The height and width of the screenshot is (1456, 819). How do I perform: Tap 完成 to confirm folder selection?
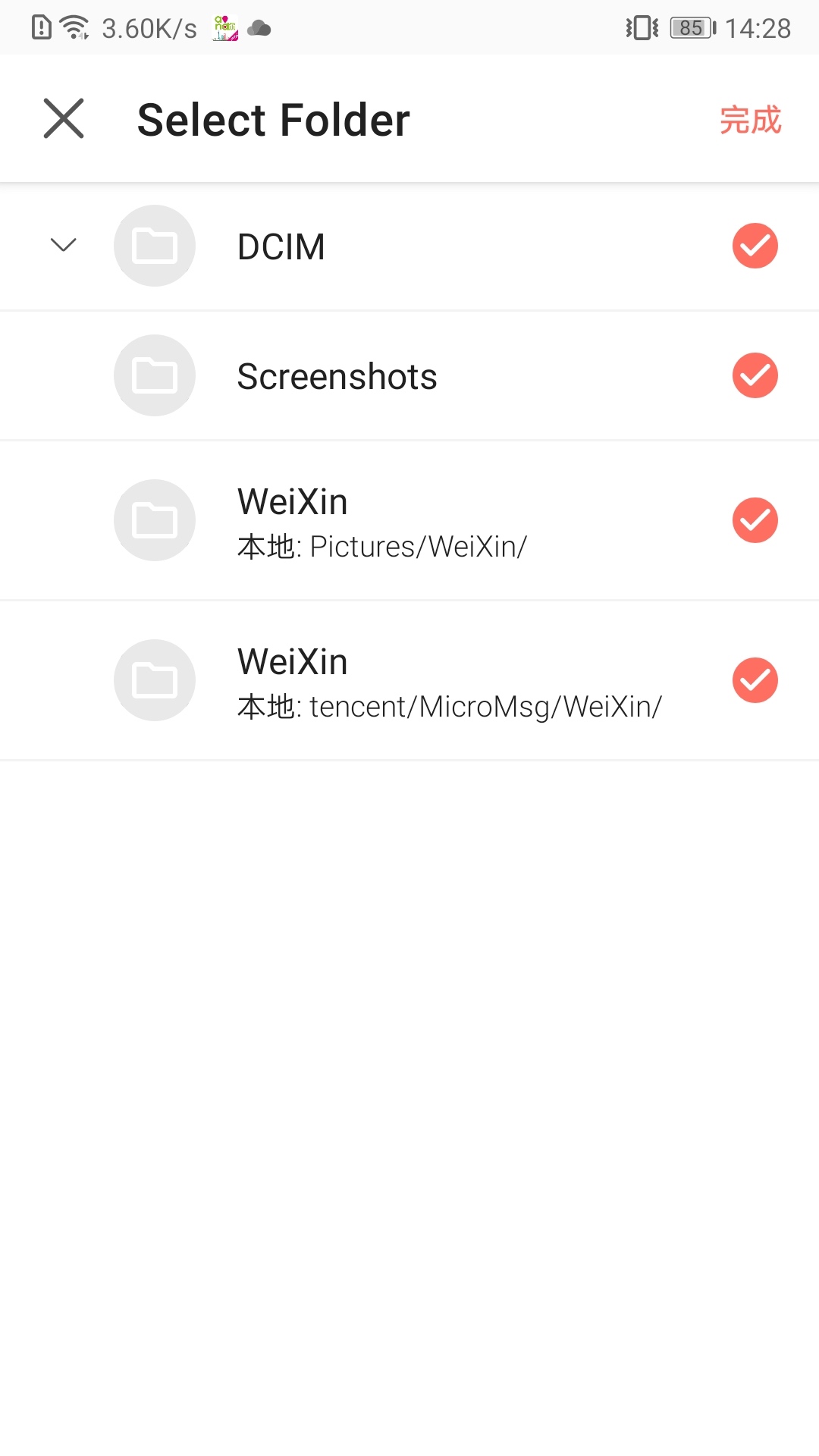(x=750, y=120)
